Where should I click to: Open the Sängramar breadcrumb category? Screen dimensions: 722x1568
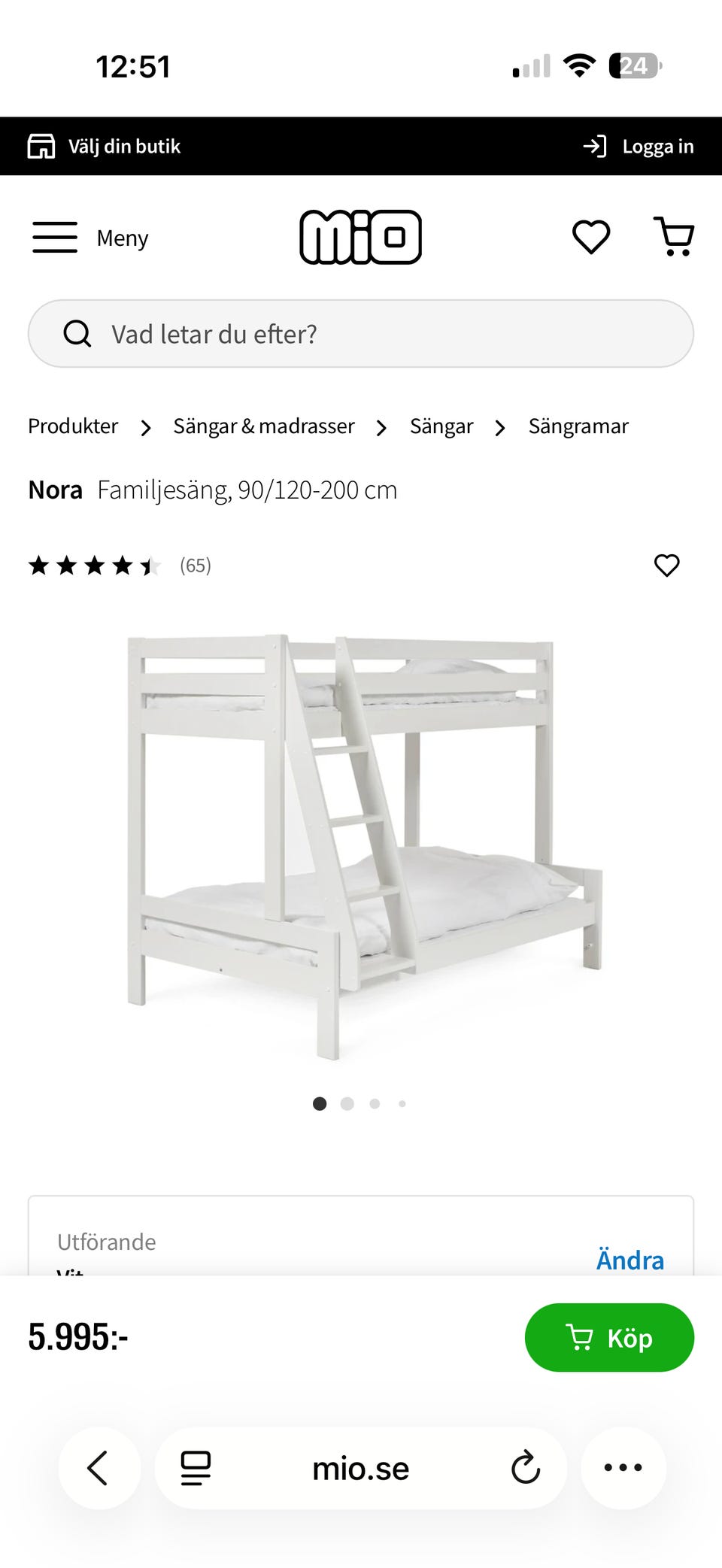(578, 426)
